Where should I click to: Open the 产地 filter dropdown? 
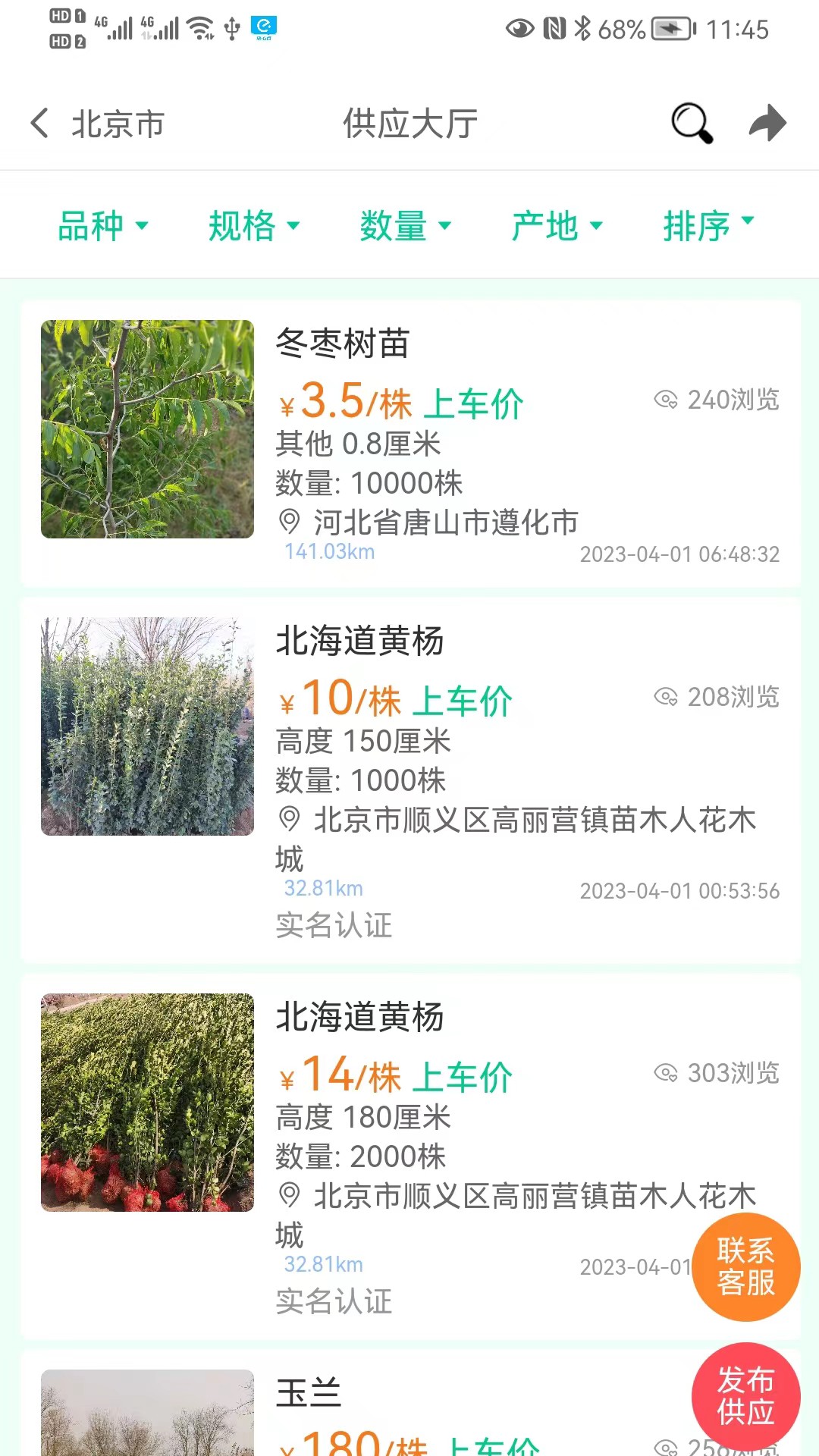click(x=557, y=226)
